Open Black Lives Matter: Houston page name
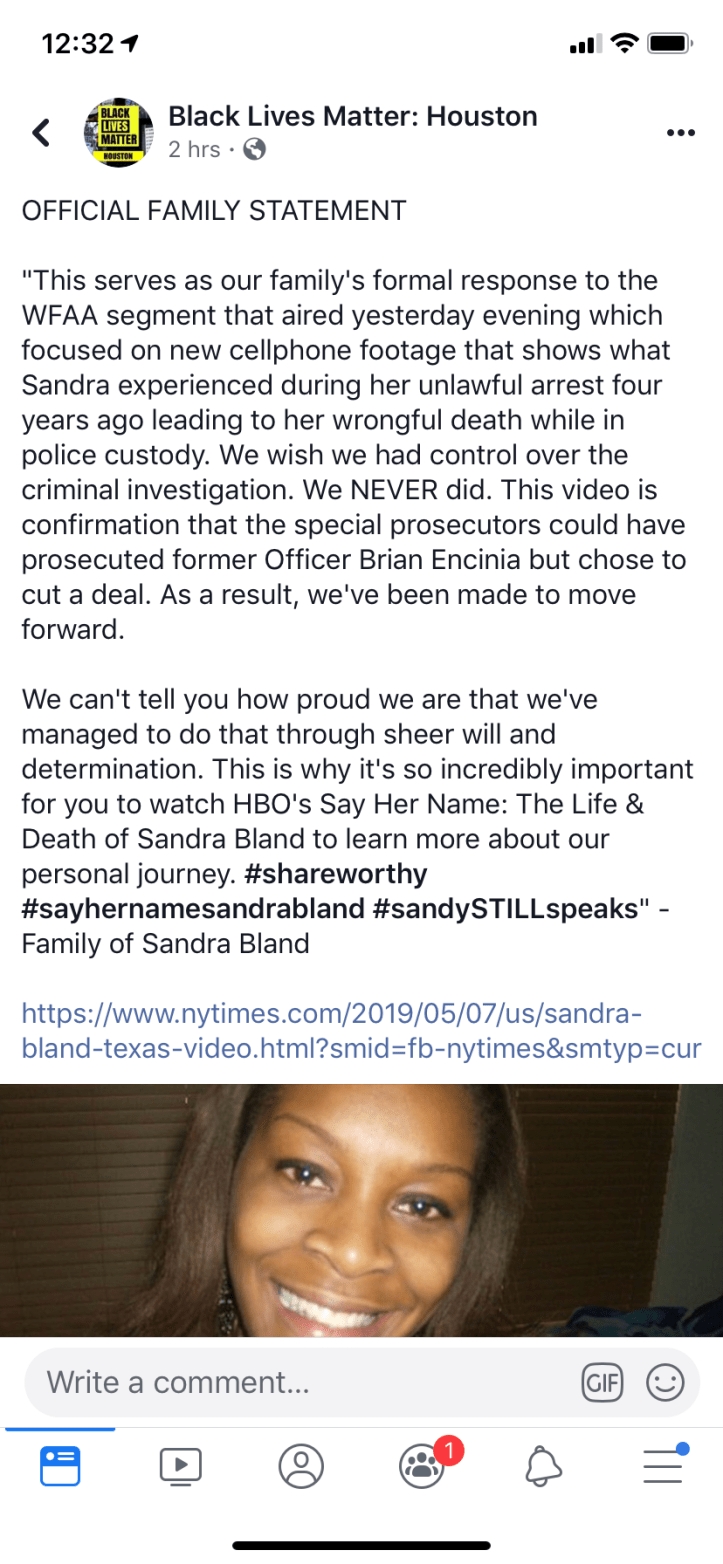This screenshot has width=723, height=1564. point(352,116)
